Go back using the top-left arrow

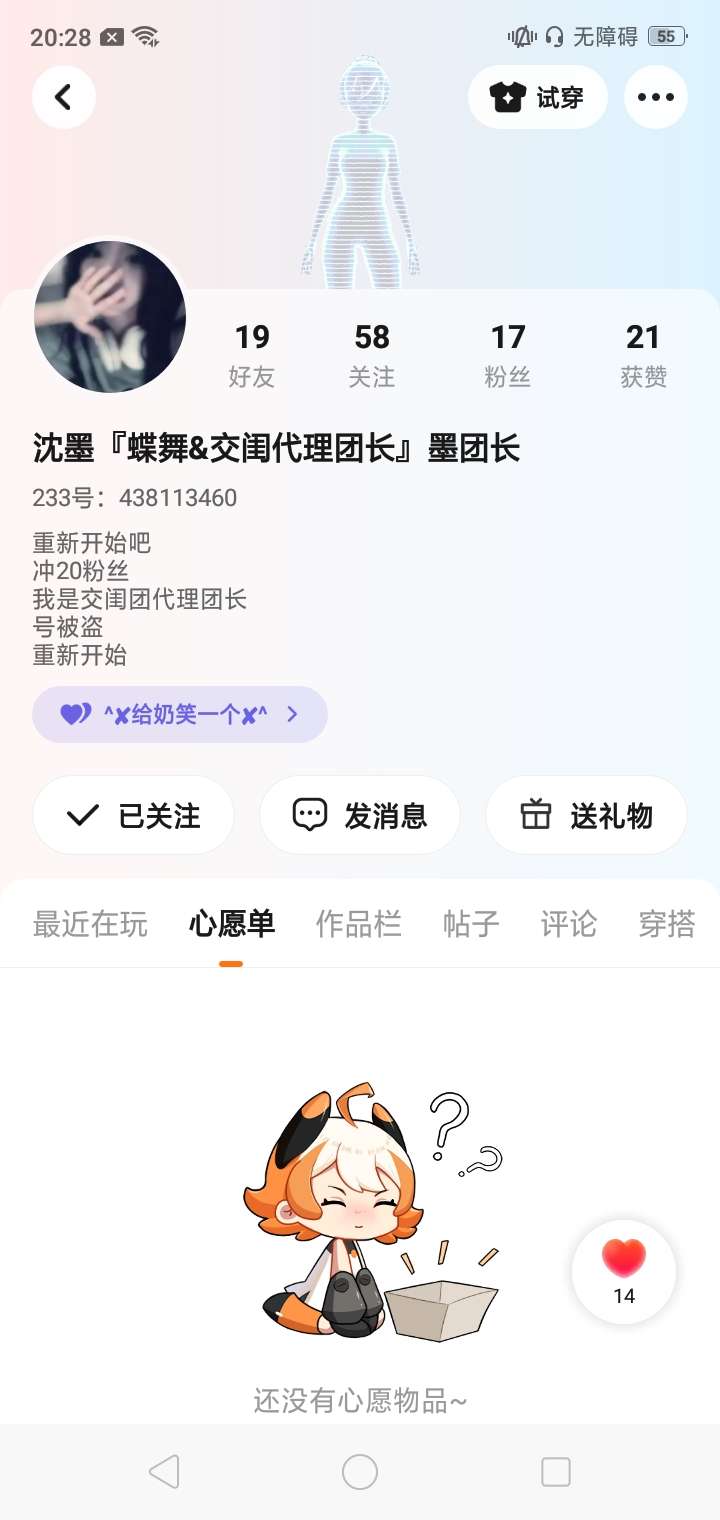(x=63, y=97)
